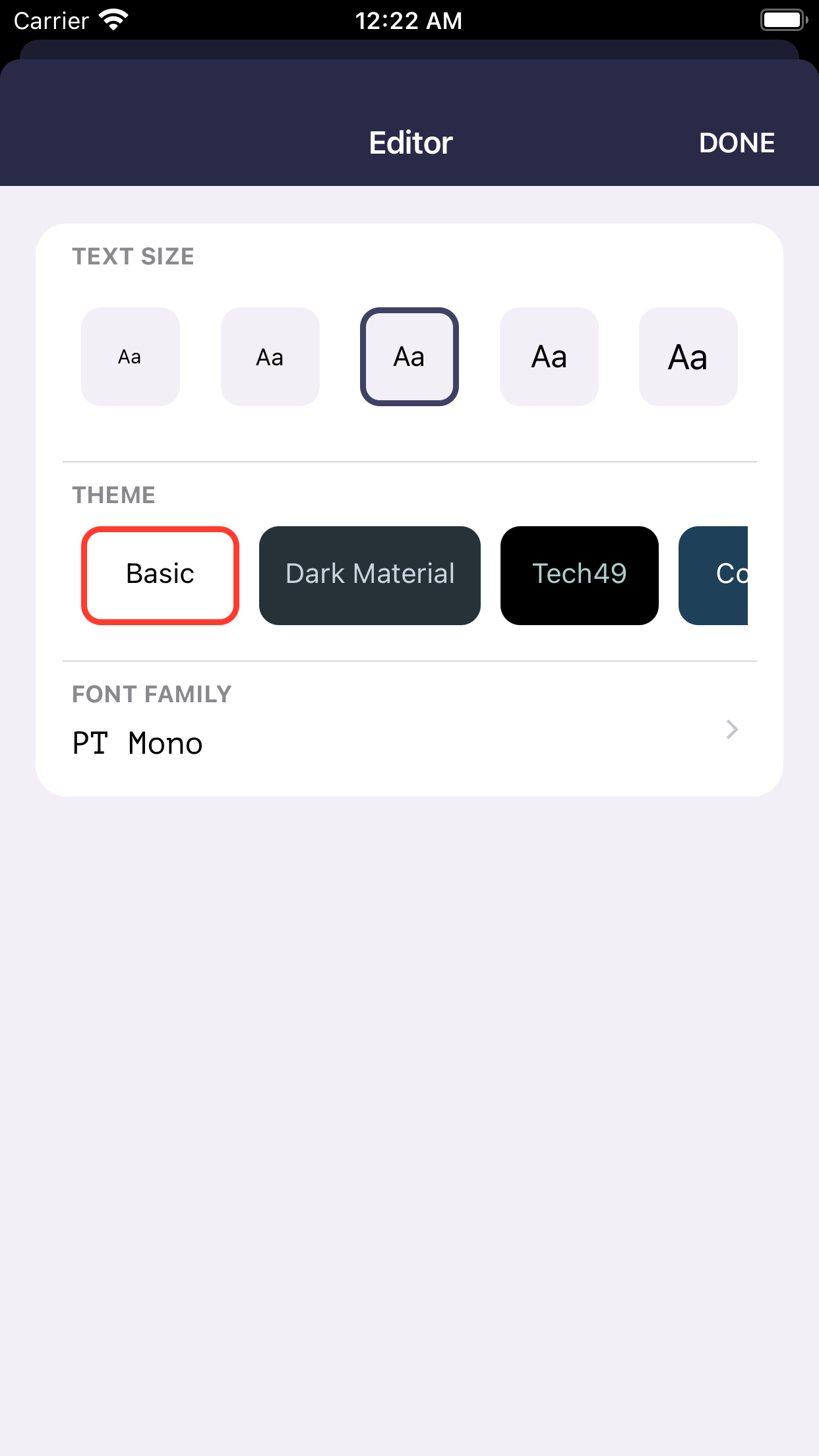Enable the Tech49 theme
Viewport: 819px width, 1456px height.
(x=580, y=574)
